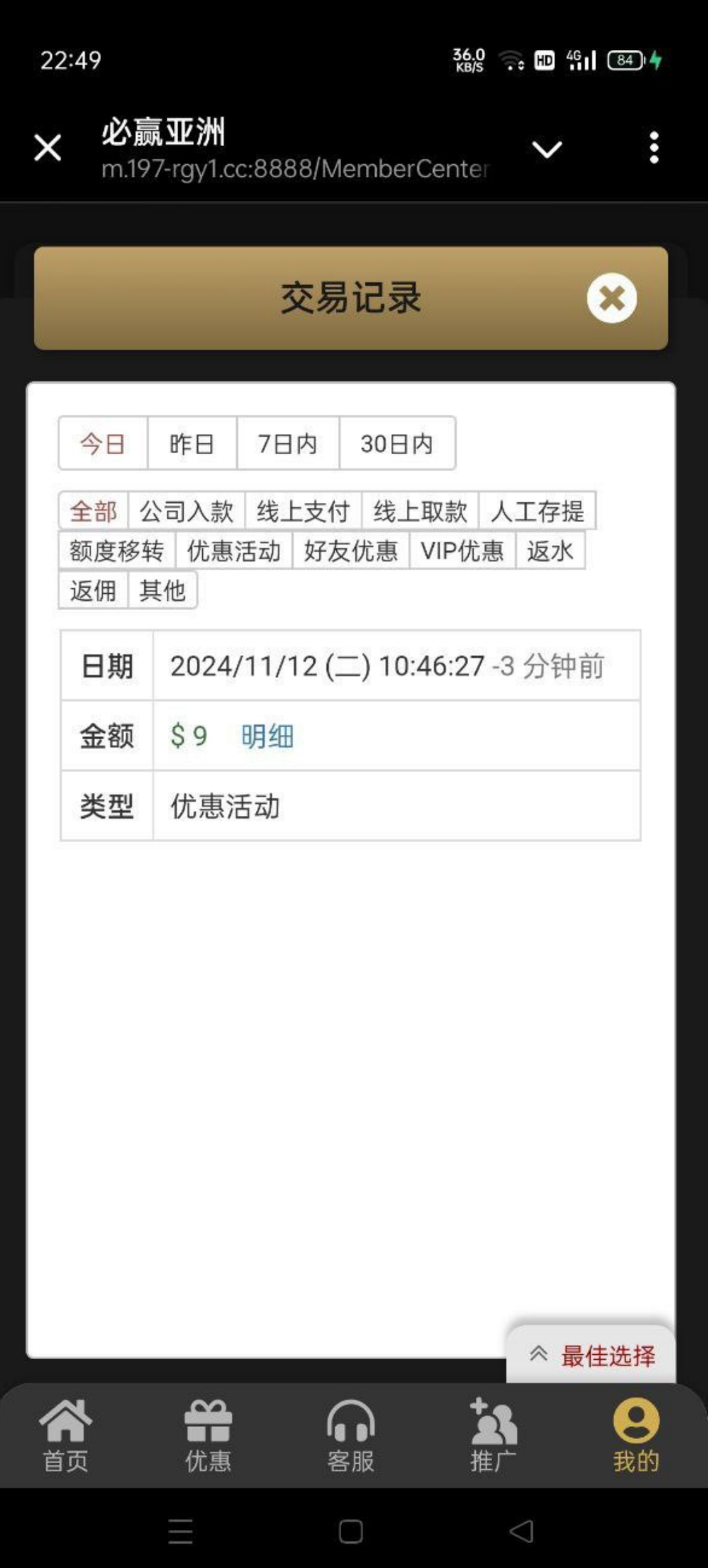
Task: Close the 交易记录 dialog
Action: (x=611, y=298)
